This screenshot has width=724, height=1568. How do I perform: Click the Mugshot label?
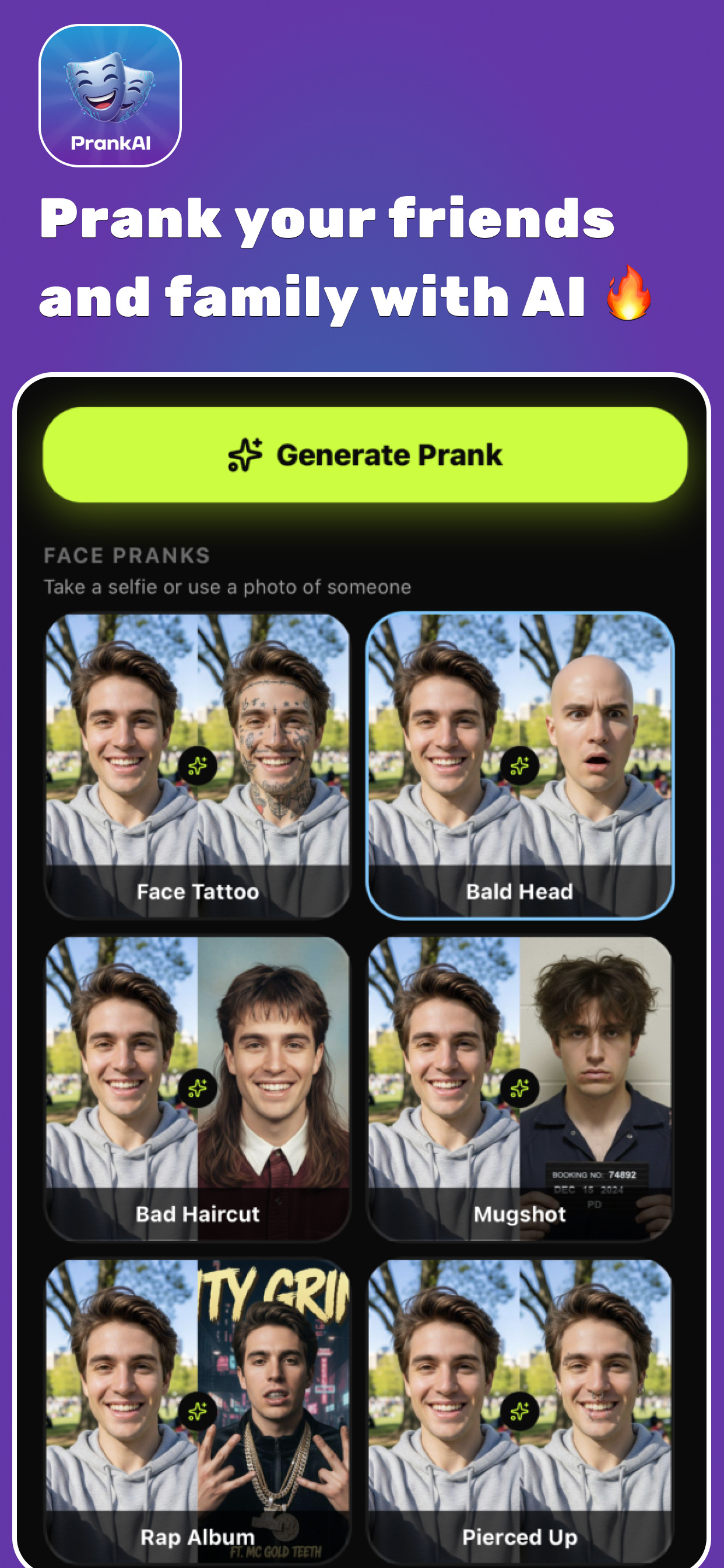click(520, 1214)
